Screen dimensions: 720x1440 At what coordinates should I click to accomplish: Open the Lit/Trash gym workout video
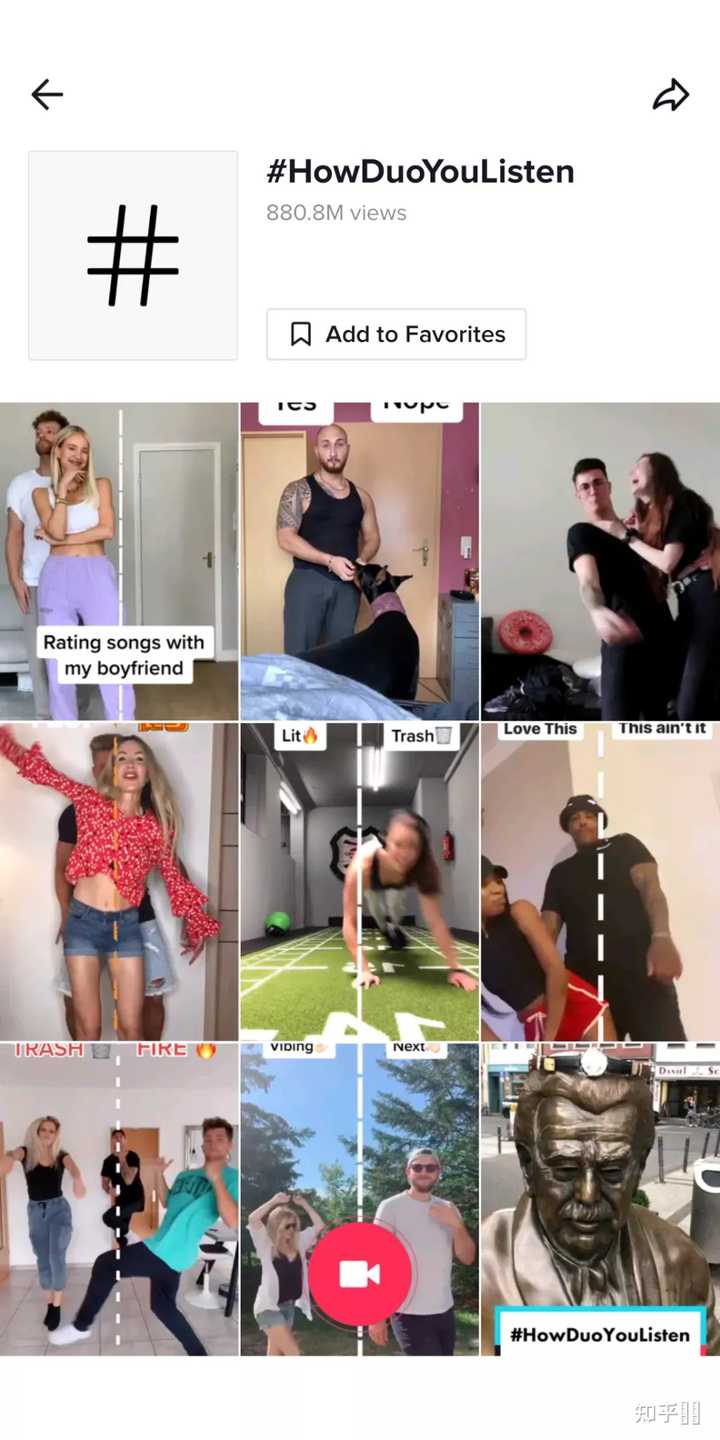pyautogui.click(x=359, y=880)
